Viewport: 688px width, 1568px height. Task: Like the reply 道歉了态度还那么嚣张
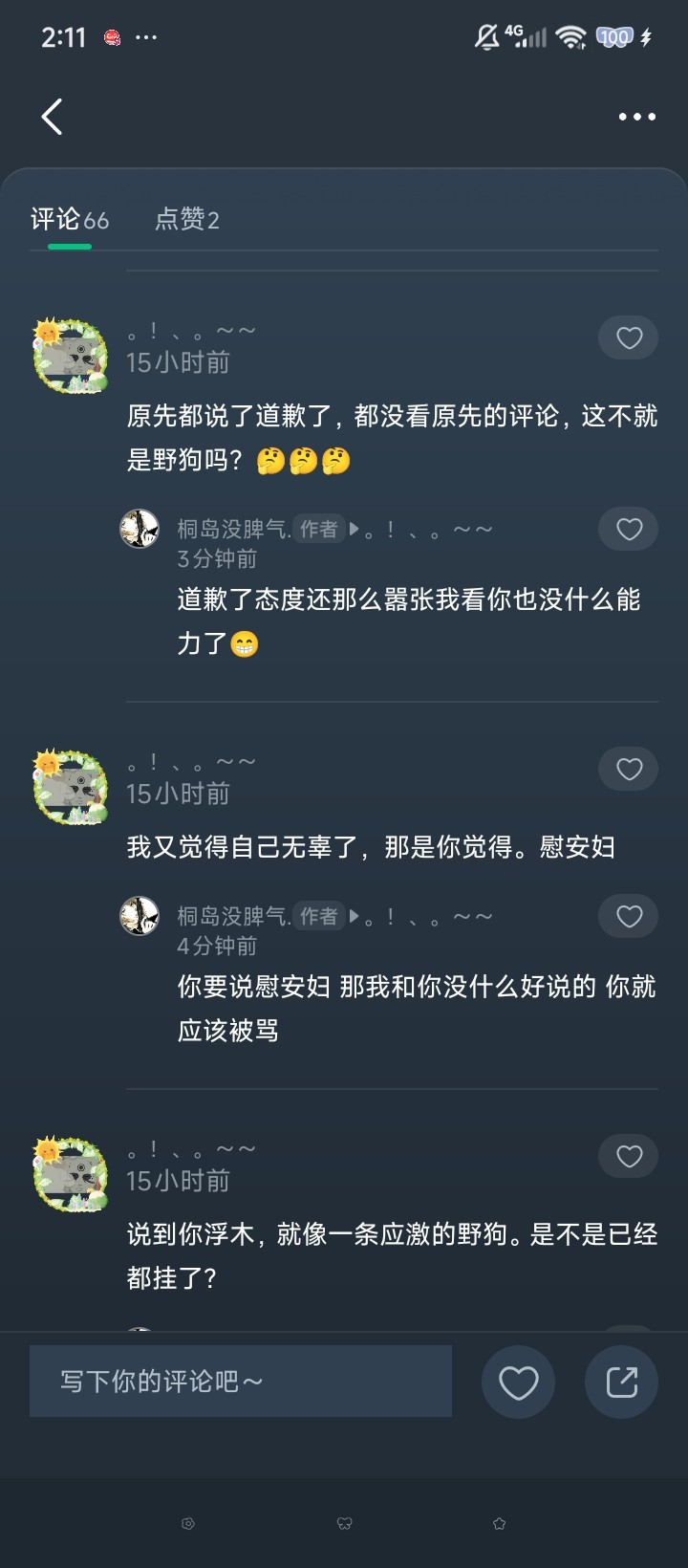click(629, 529)
